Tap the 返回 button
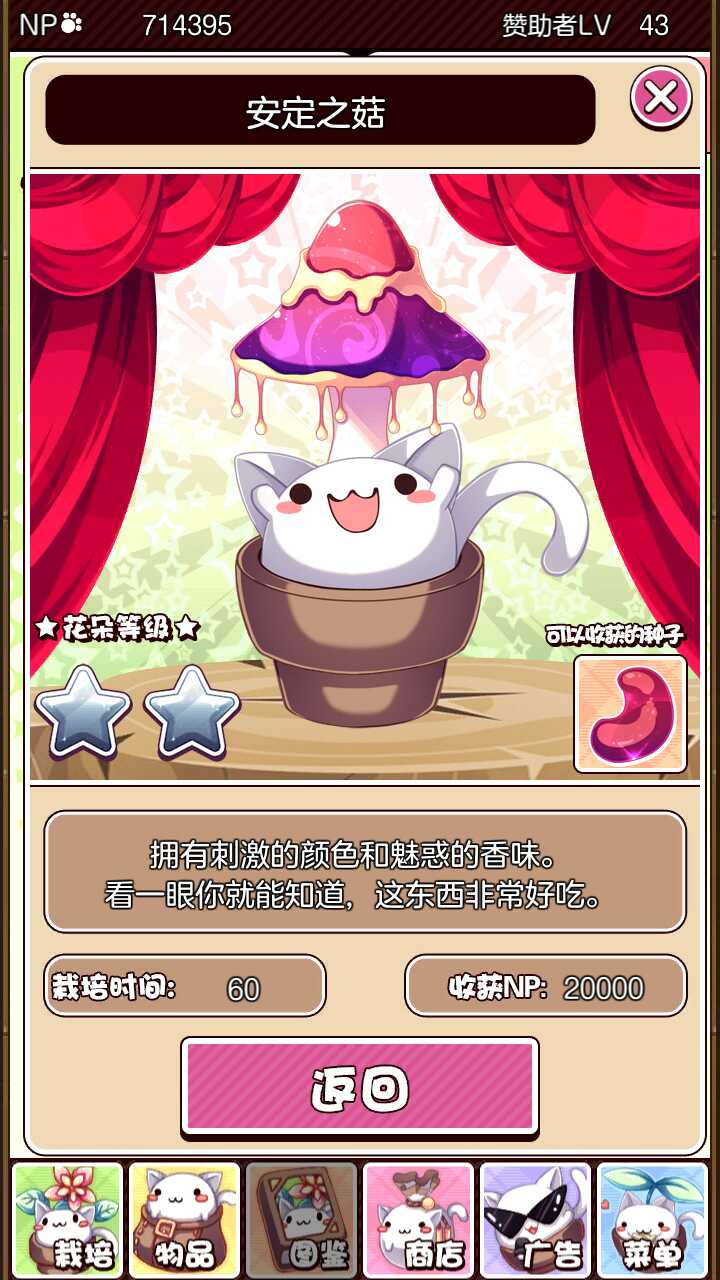 tap(360, 1087)
